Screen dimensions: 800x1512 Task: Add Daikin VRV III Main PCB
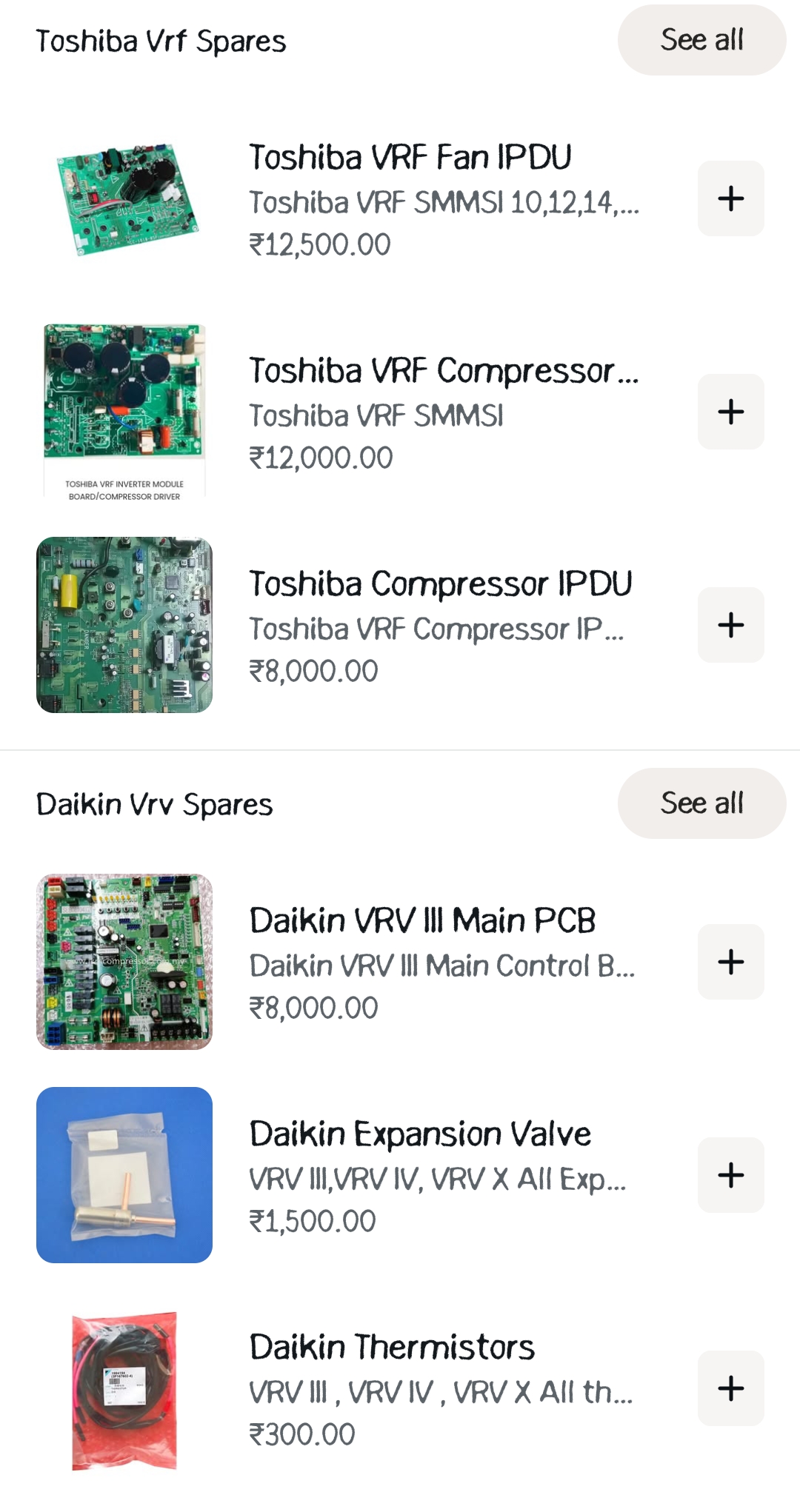(x=730, y=962)
